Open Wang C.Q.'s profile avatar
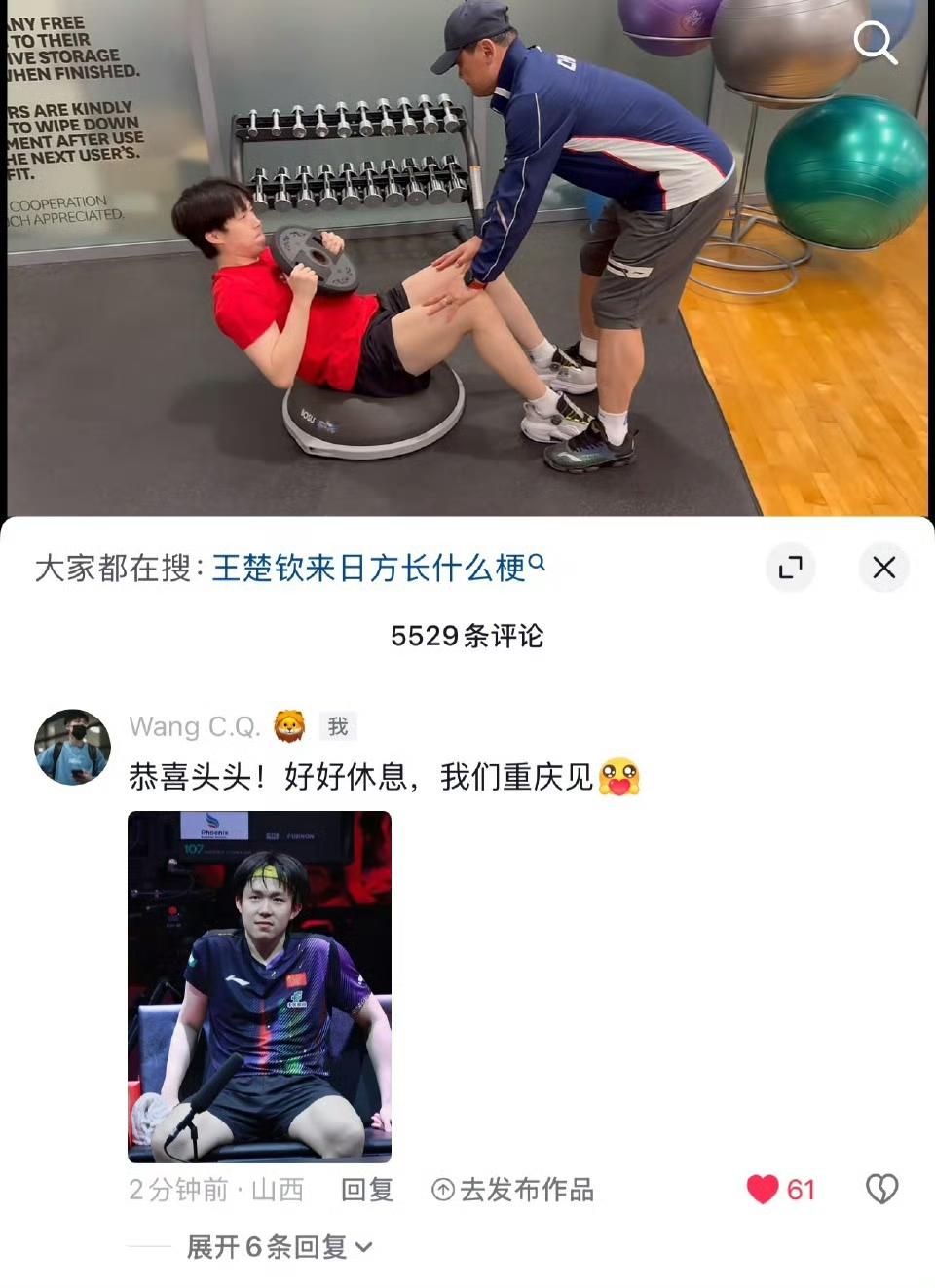 (x=73, y=747)
